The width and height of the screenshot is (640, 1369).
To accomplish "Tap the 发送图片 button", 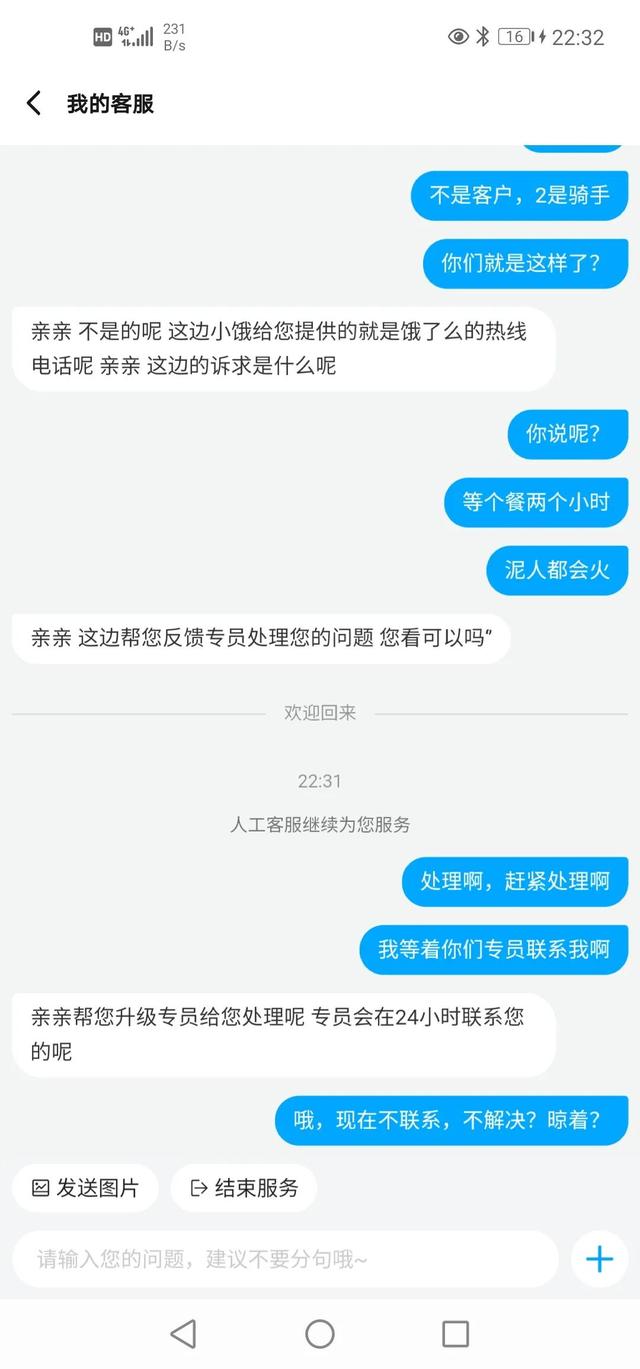I will pyautogui.click(x=86, y=1188).
